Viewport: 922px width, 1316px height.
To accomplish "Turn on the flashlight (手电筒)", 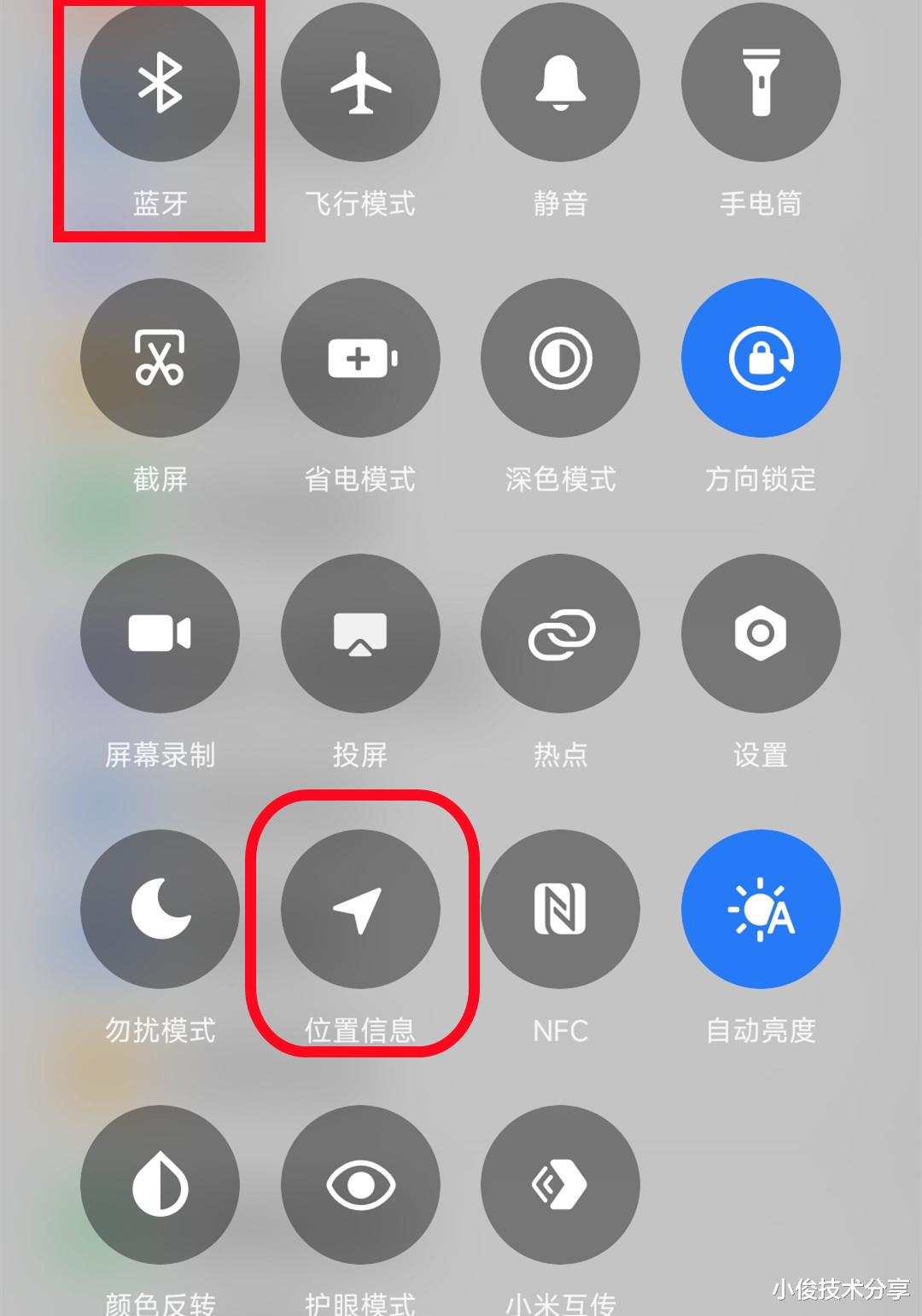I will coord(762,81).
